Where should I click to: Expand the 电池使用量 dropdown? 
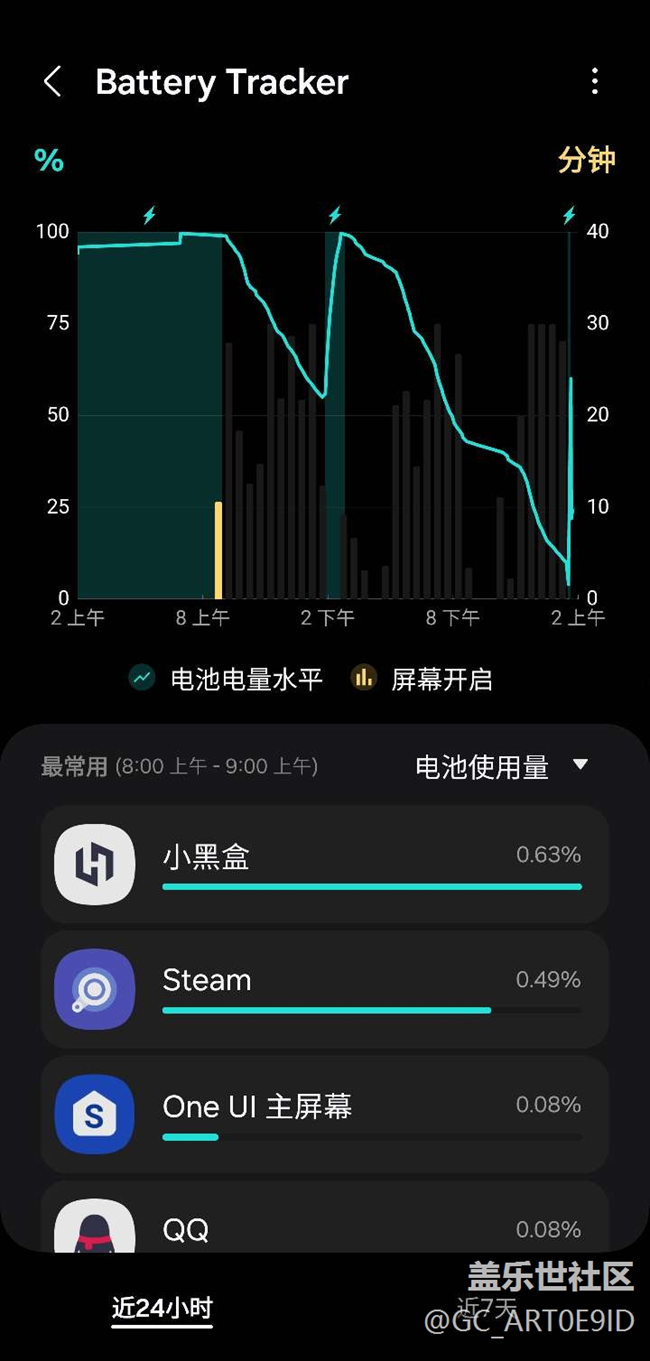[x=502, y=767]
